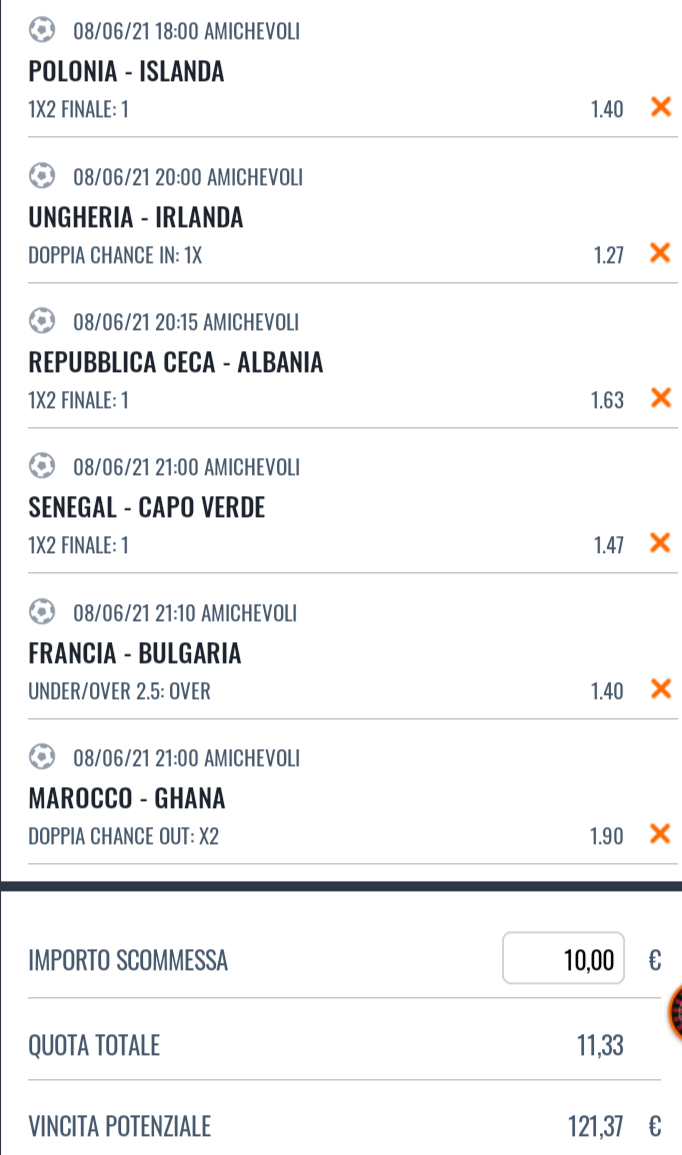Open the roulette floating icon
This screenshot has height=1155, width=682.
tap(675, 1014)
